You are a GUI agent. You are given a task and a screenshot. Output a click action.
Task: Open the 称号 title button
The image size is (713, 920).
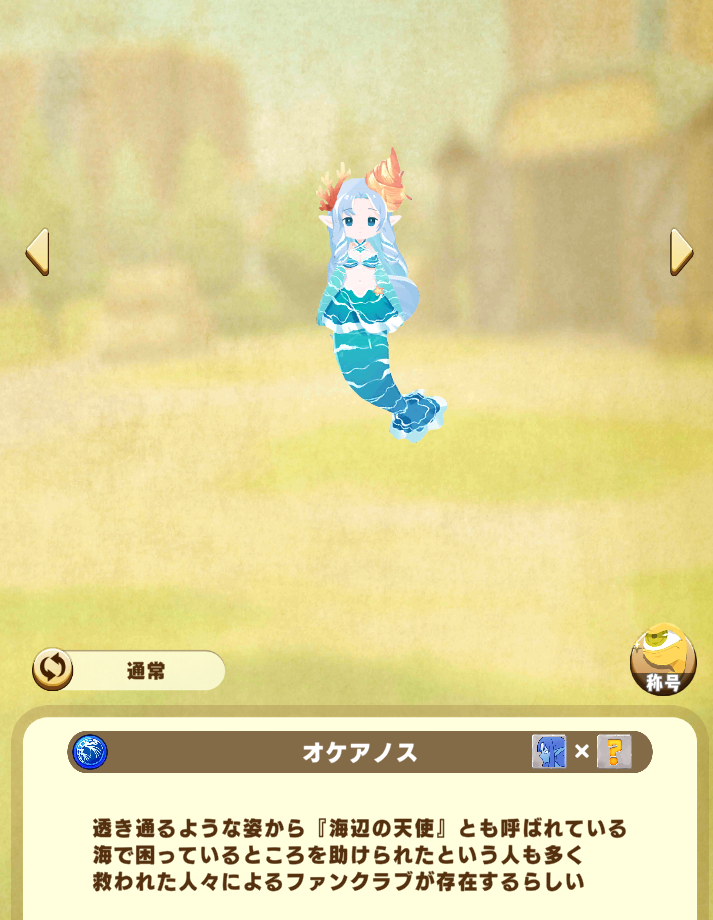(663, 661)
